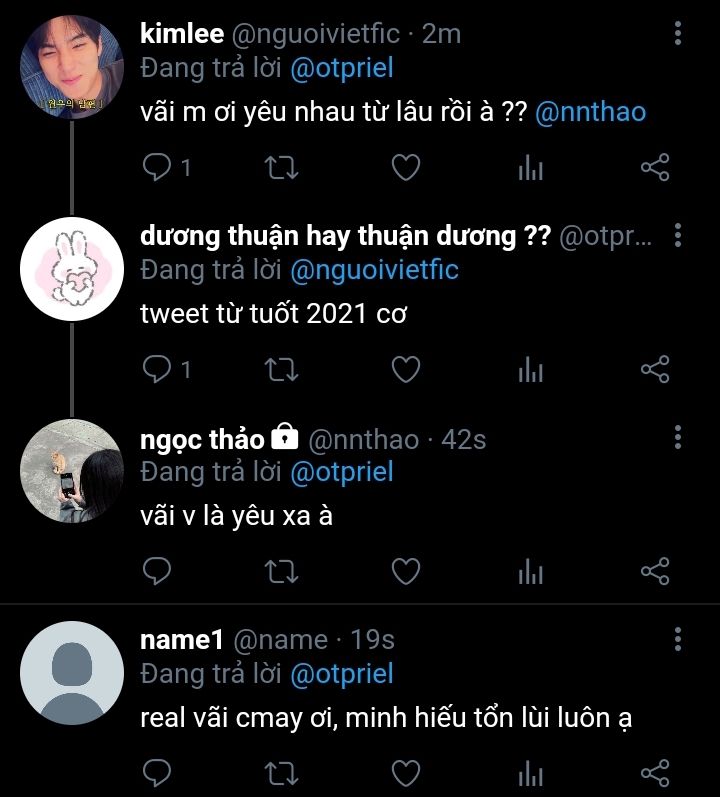Open the @otpriel link in name1's reply
This screenshot has width=720, height=797.
tap(341, 673)
